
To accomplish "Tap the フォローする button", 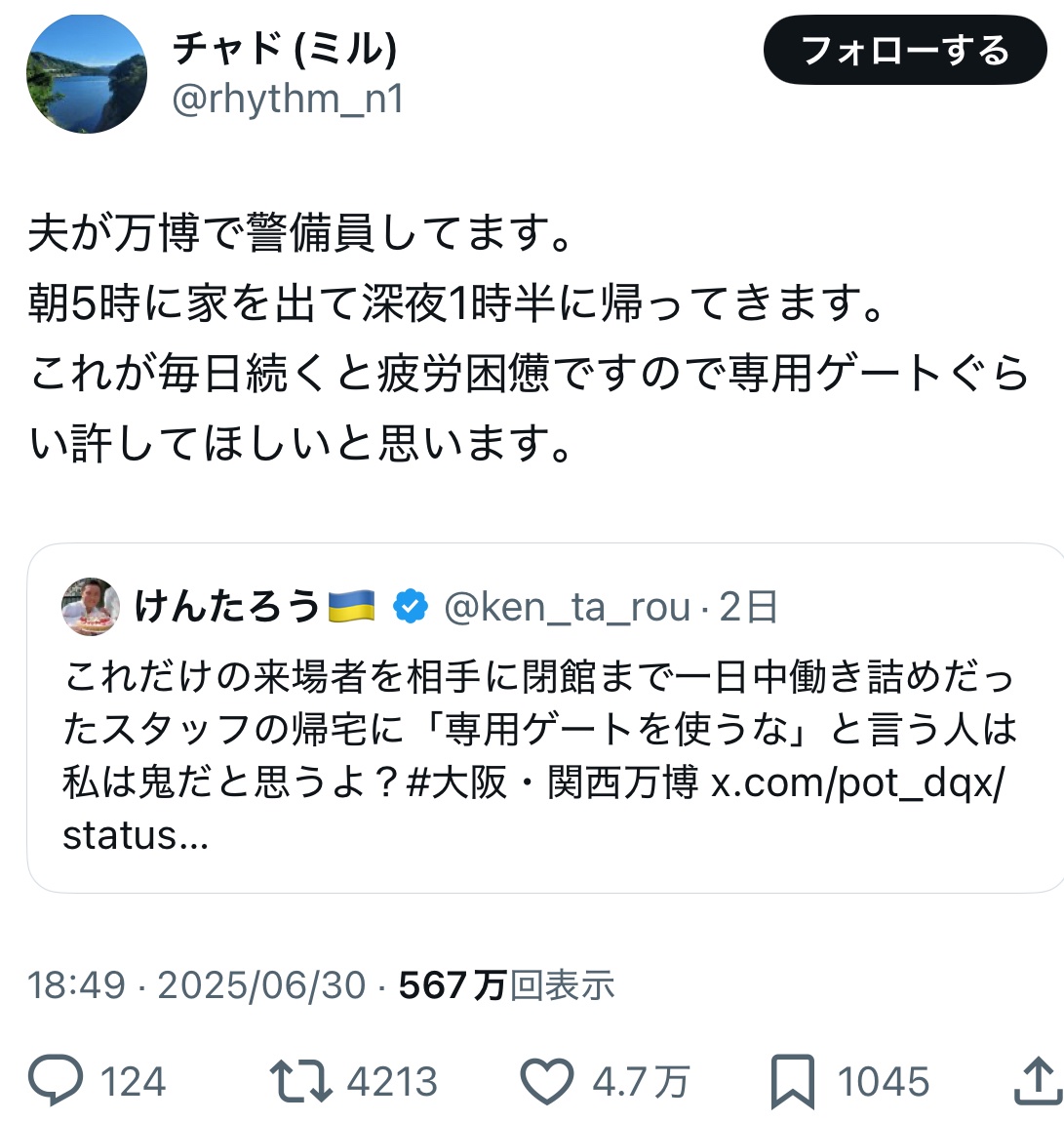I will (904, 51).
